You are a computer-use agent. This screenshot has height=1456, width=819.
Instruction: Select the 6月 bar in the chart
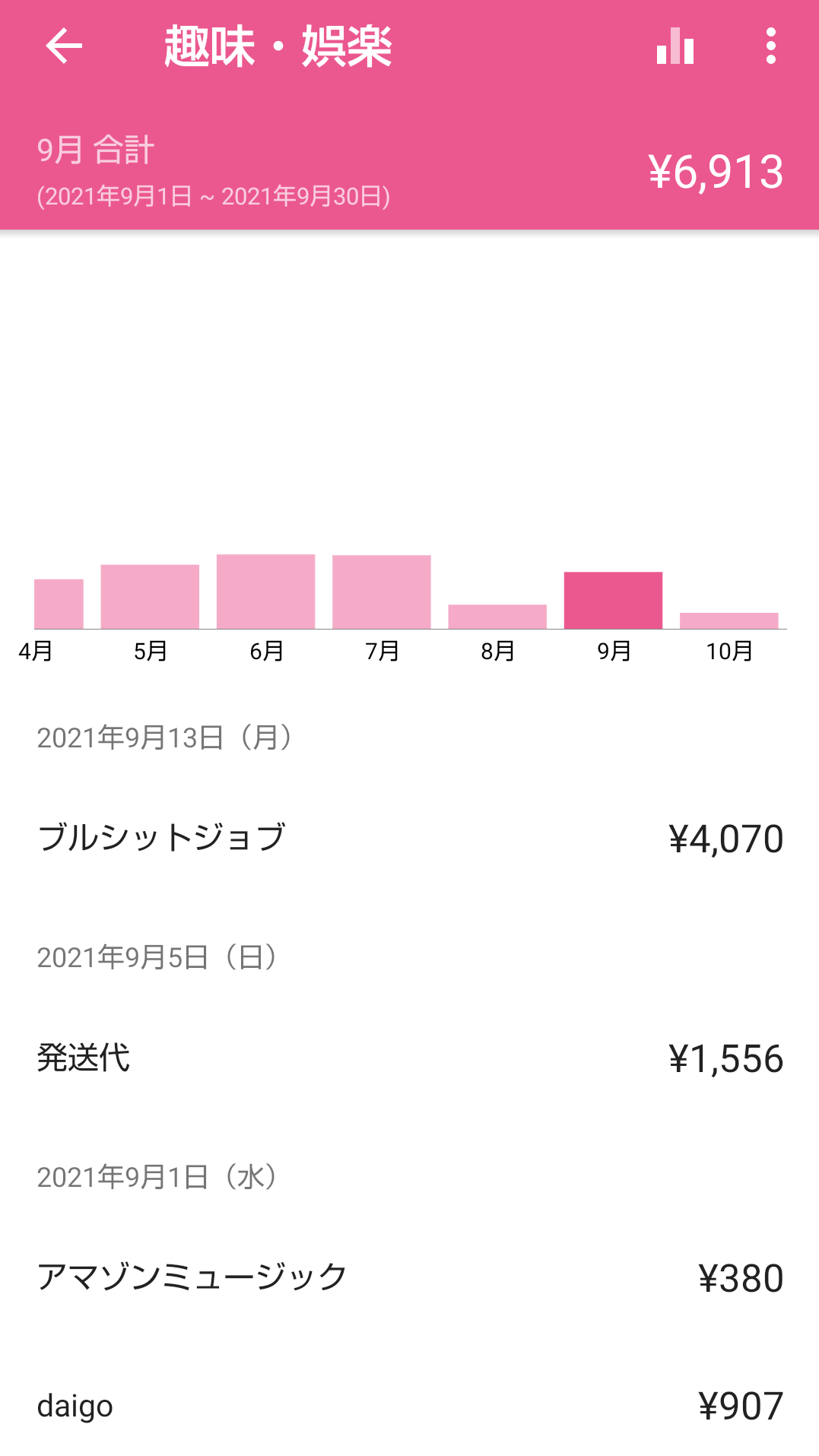point(266,592)
